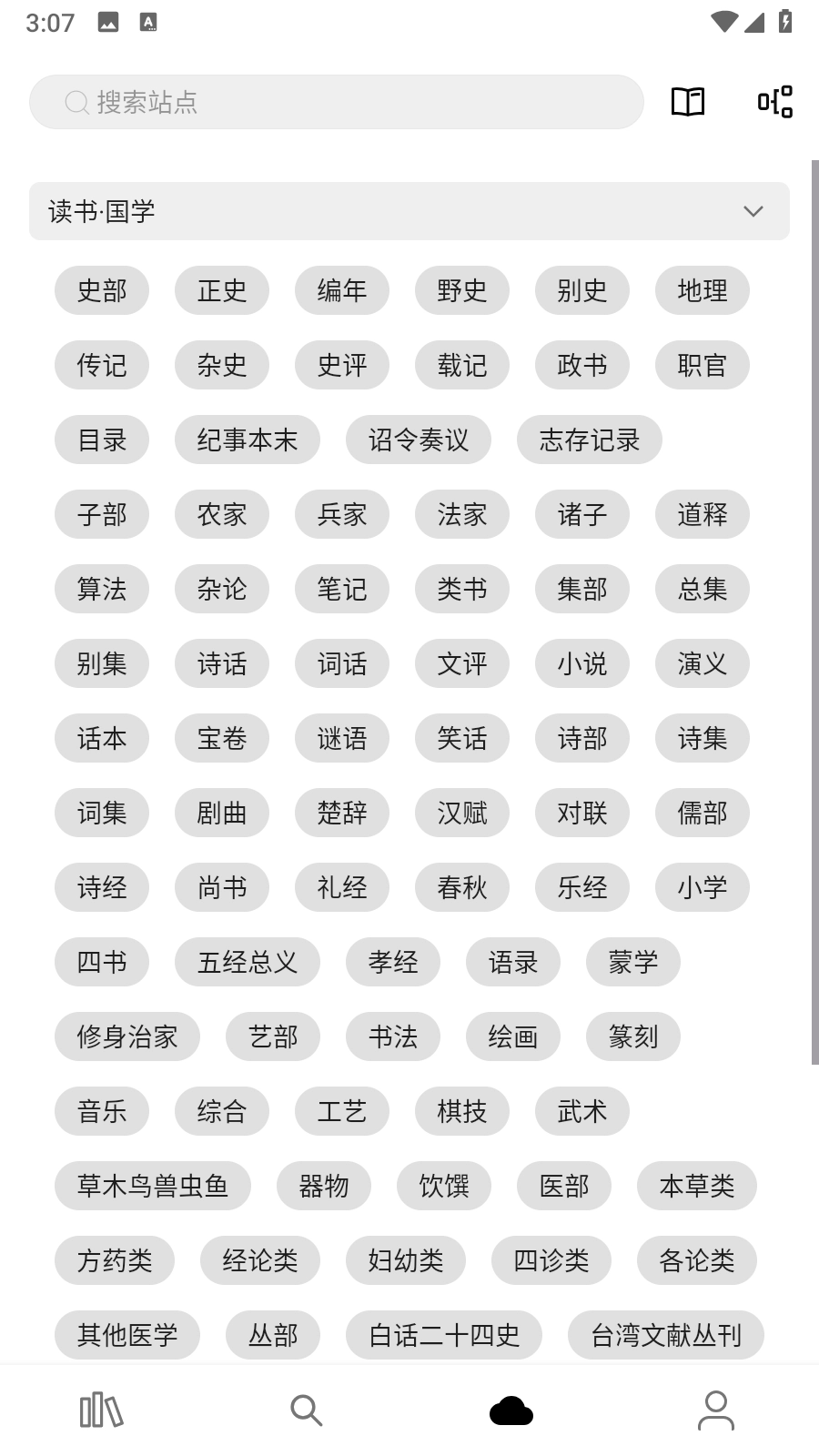819x1456 pixels.
Task: Select the 史部 chip
Action: coord(102,291)
